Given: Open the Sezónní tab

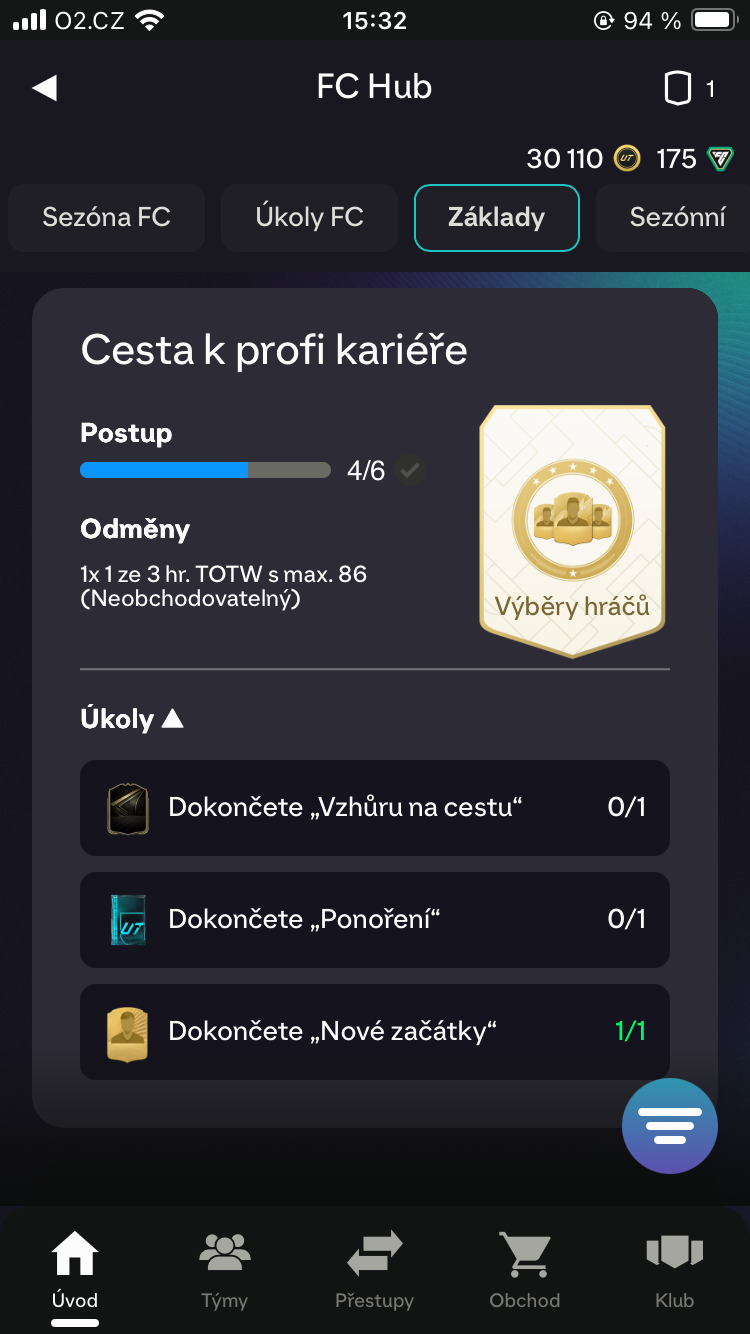Looking at the screenshot, I should [x=675, y=217].
